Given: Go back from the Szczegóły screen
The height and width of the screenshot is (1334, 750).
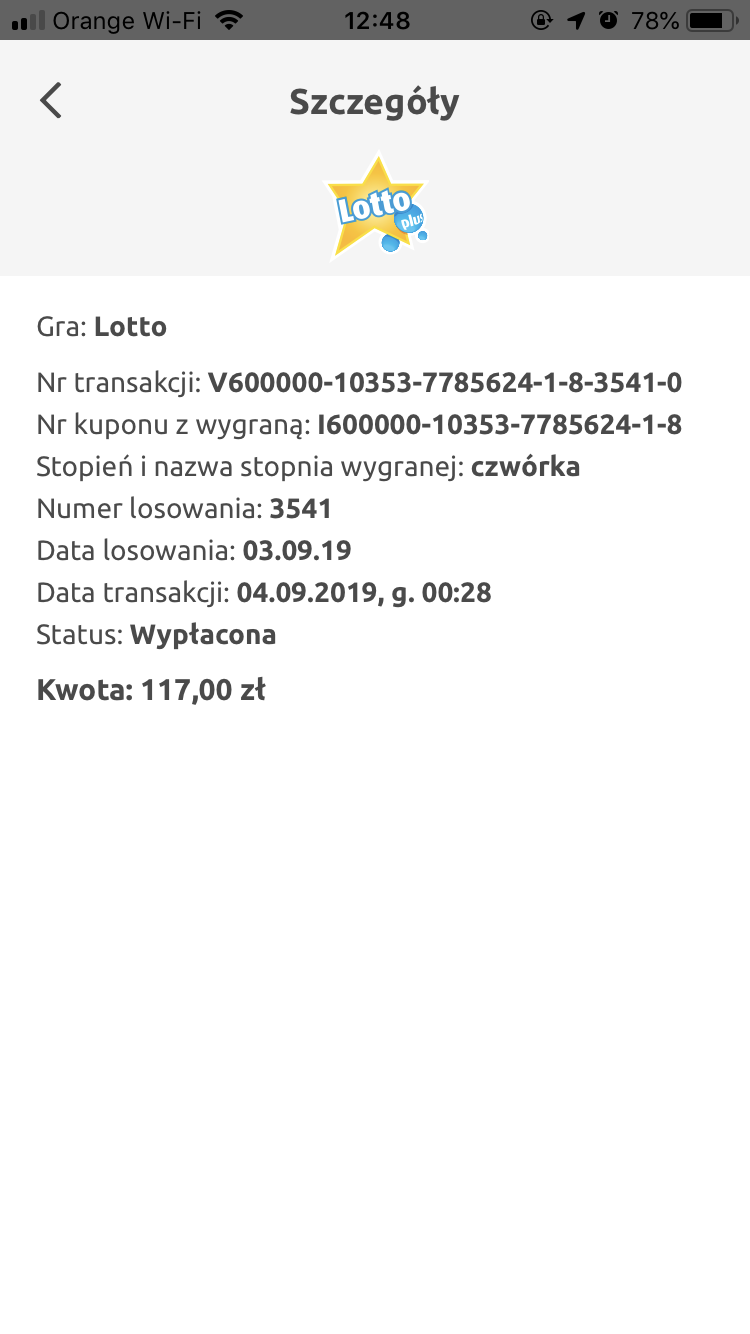Looking at the screenshot, I should 51,101.
